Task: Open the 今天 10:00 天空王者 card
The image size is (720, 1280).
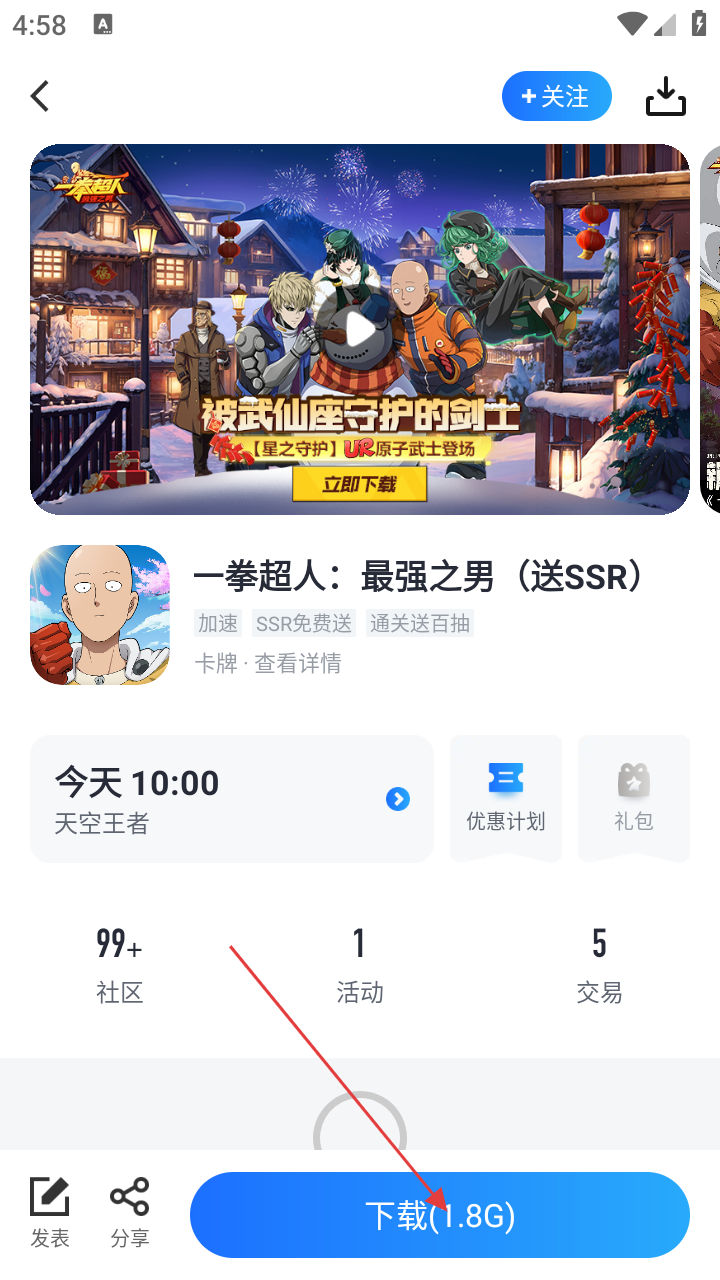Action: point(232,799)
